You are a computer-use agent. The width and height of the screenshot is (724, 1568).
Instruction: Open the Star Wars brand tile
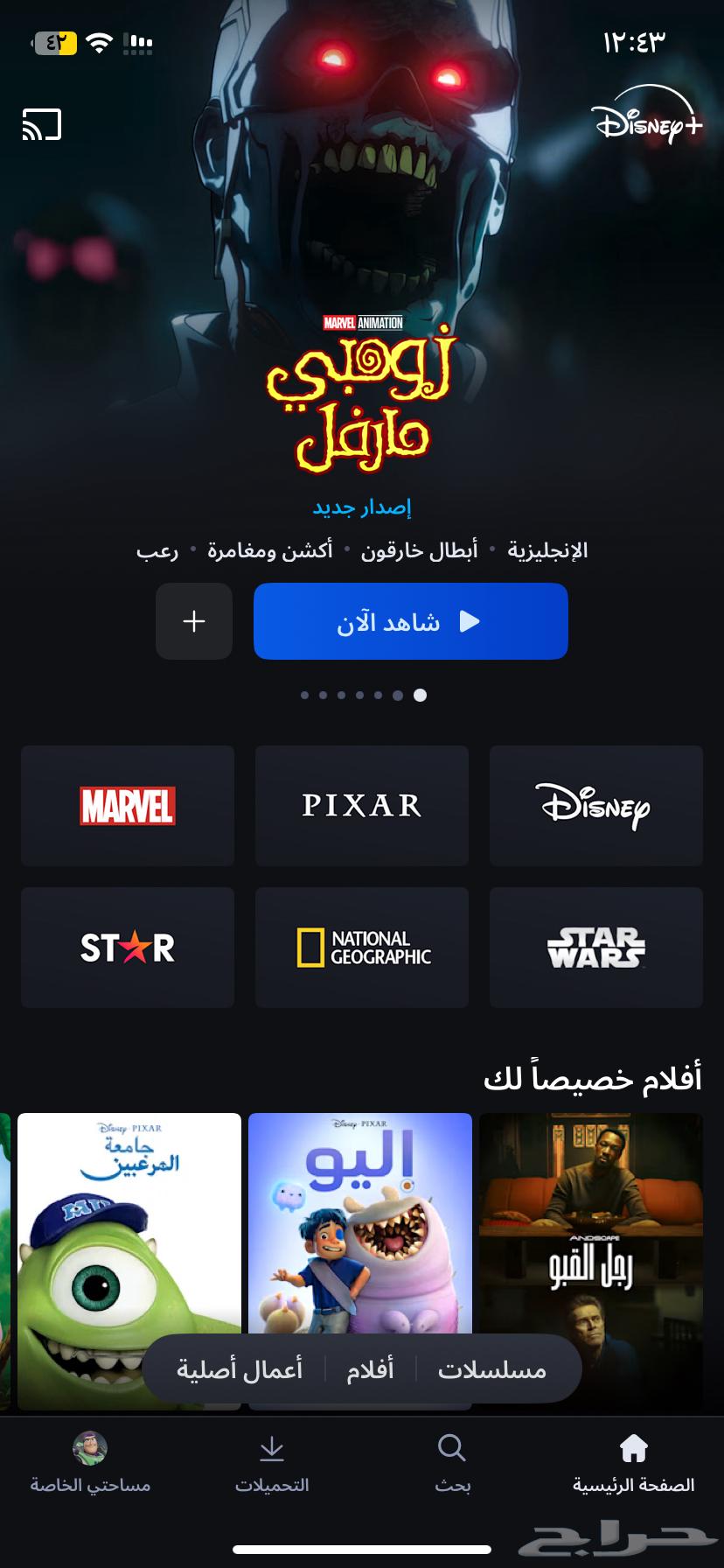pyautogui.click(x=595, y=947)
